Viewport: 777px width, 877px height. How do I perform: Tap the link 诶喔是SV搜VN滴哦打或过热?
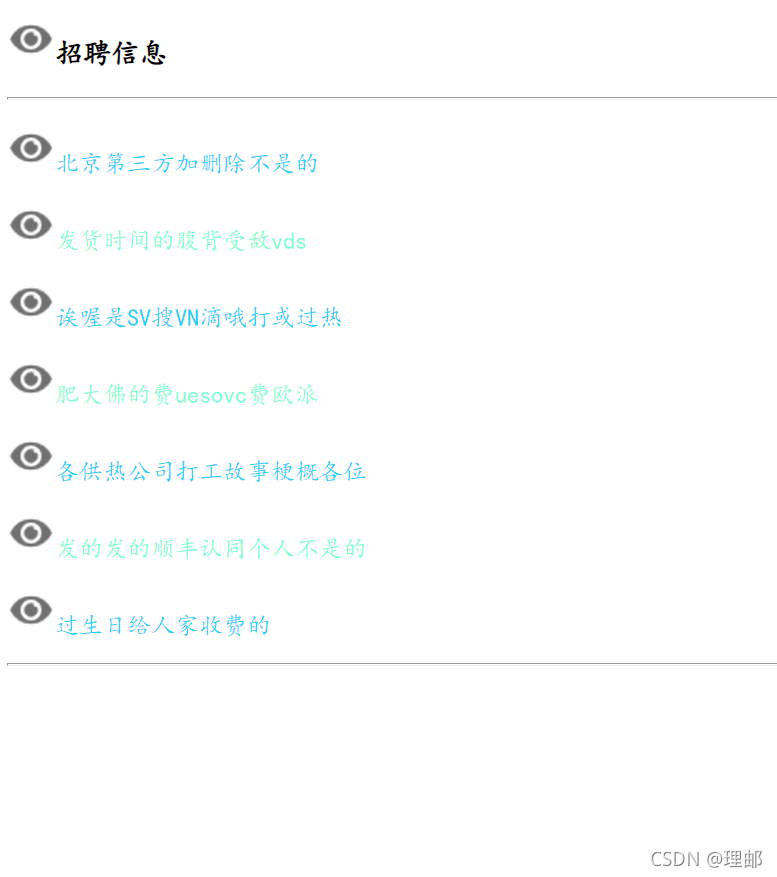click(199, 318)
